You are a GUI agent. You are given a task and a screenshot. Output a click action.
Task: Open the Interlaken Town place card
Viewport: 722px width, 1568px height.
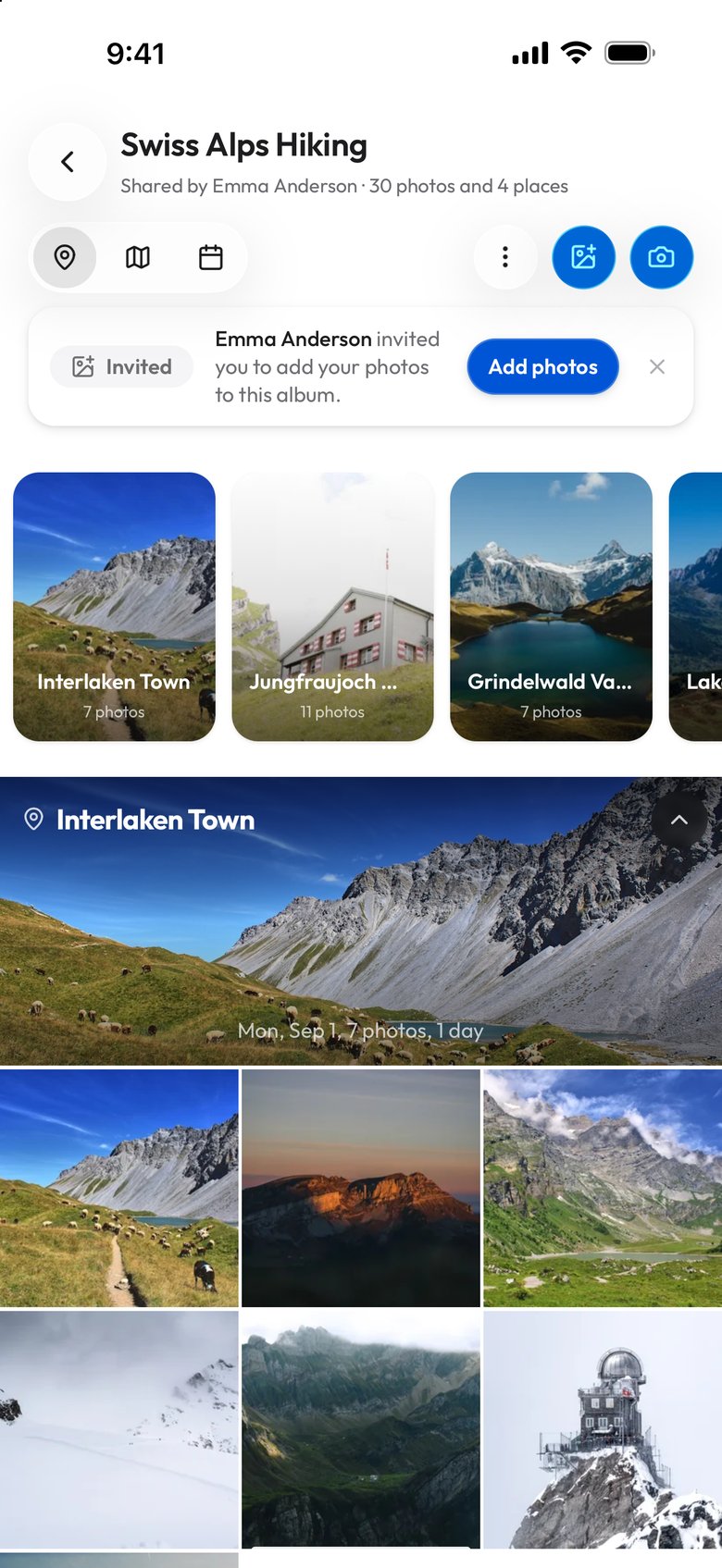point(114,607)
